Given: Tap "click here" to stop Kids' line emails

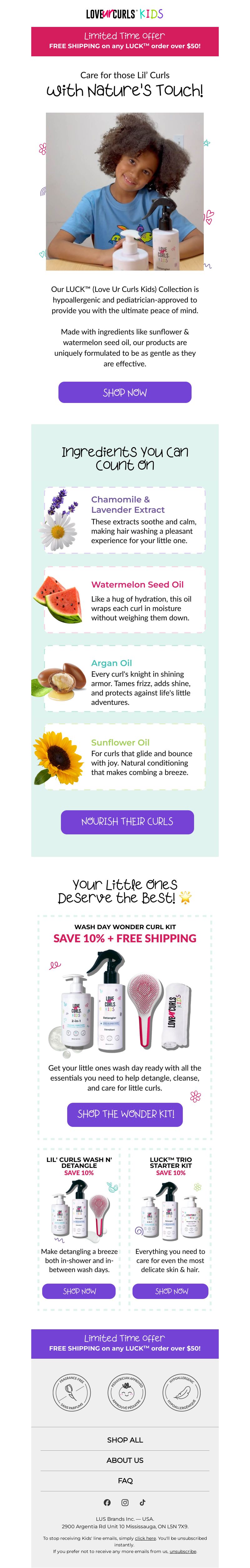Looking at the screenshot, I should point(145,1538).
